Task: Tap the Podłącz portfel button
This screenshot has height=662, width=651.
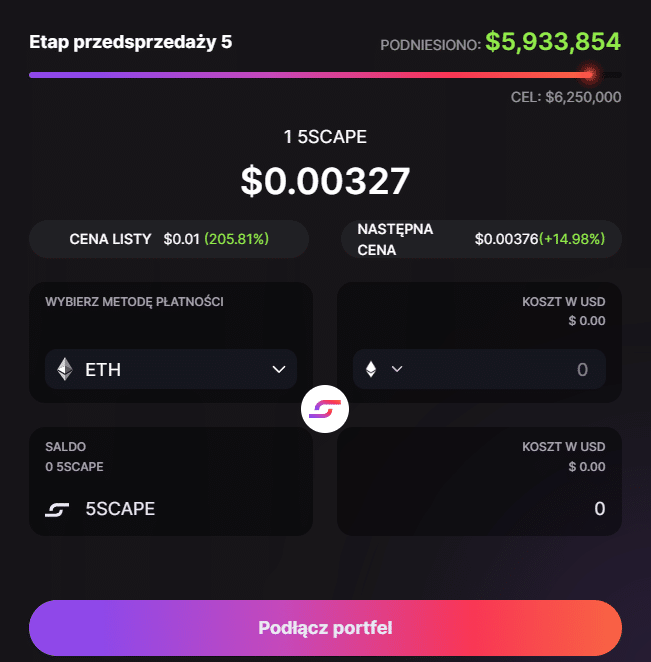Action: point(325,628)
